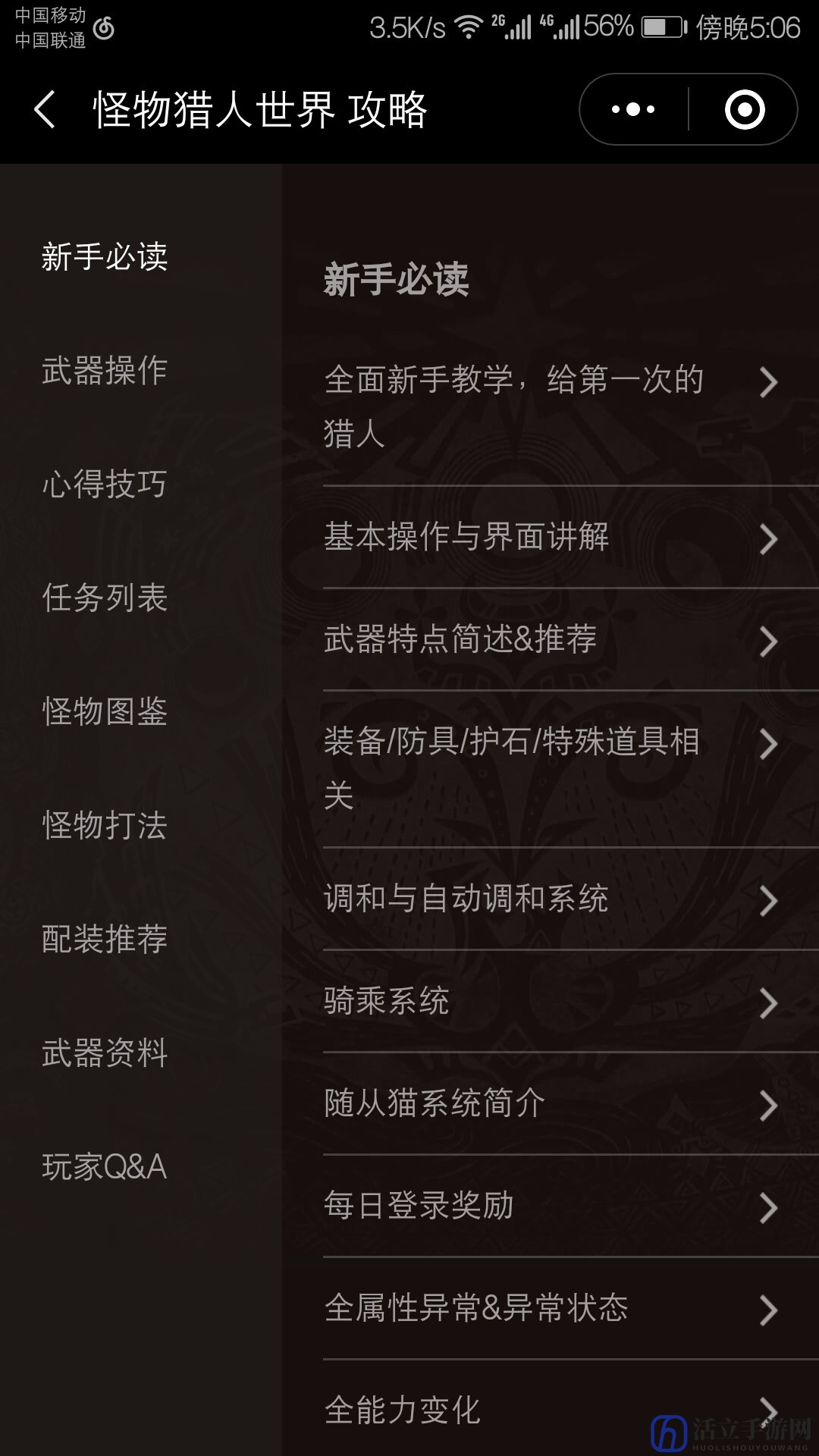Close the mini program with circle button
Image resolution: width=819 pixels, height=1456 pixels.
(744, 109)
